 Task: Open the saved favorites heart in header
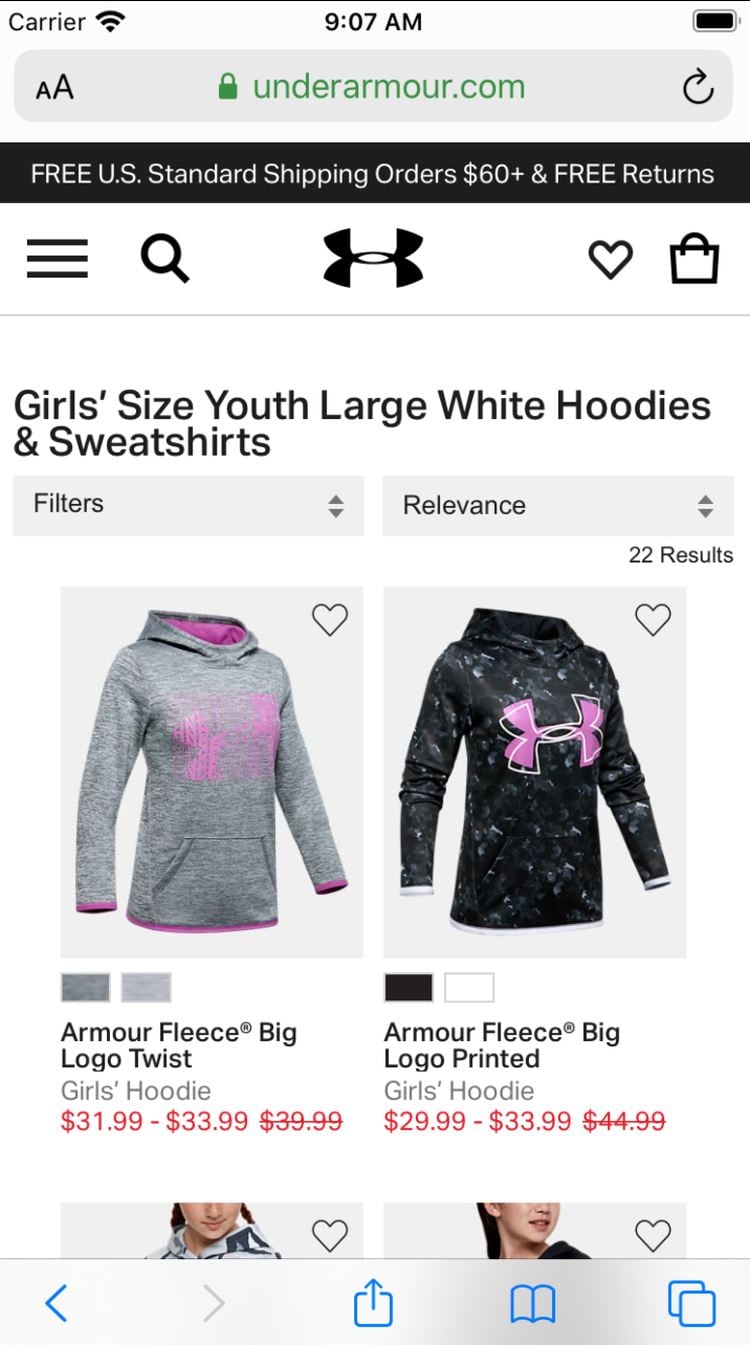[x=610, y=260]
